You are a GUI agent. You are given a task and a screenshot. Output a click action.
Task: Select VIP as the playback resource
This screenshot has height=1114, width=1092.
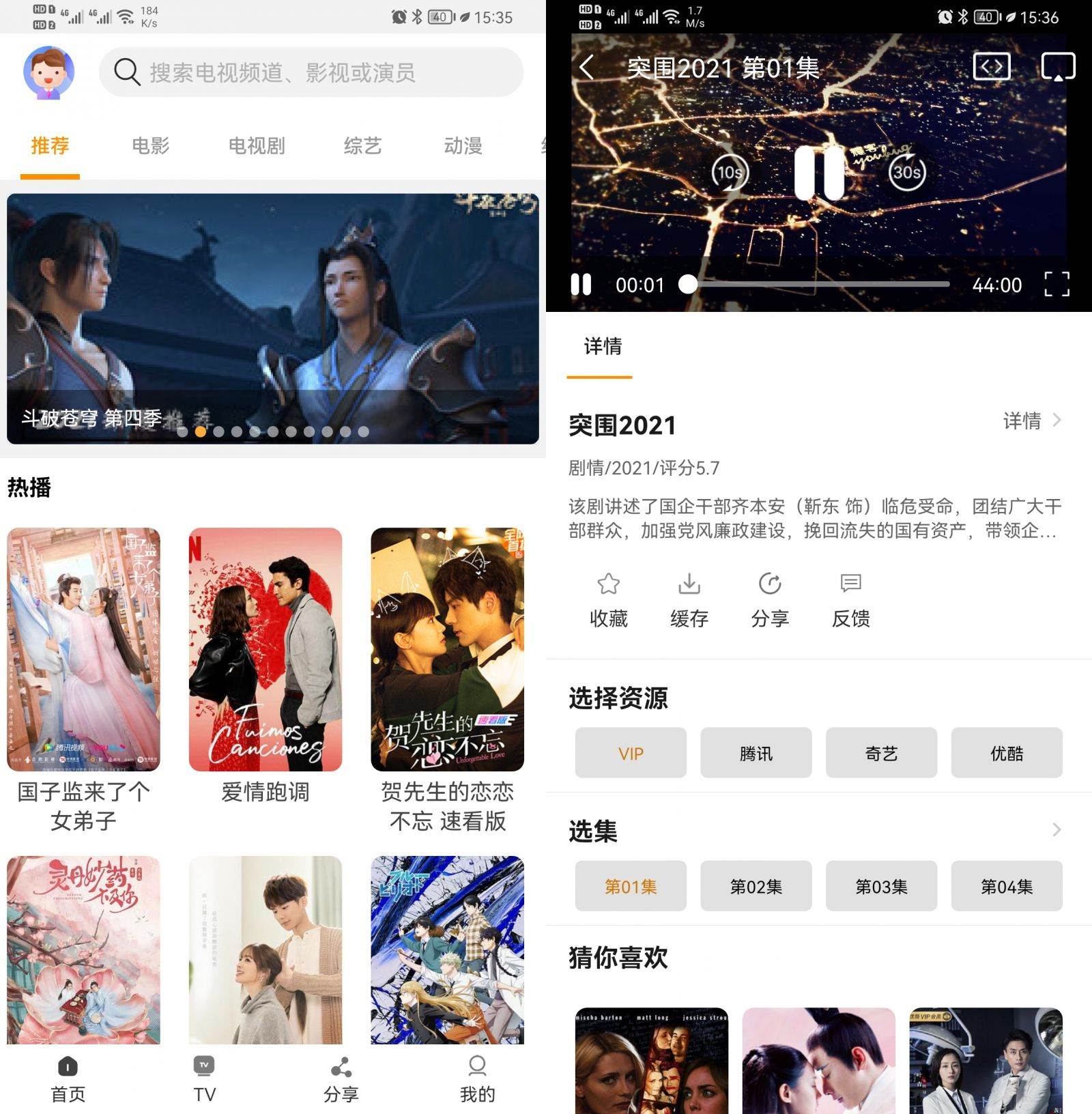tap(630, 753)
